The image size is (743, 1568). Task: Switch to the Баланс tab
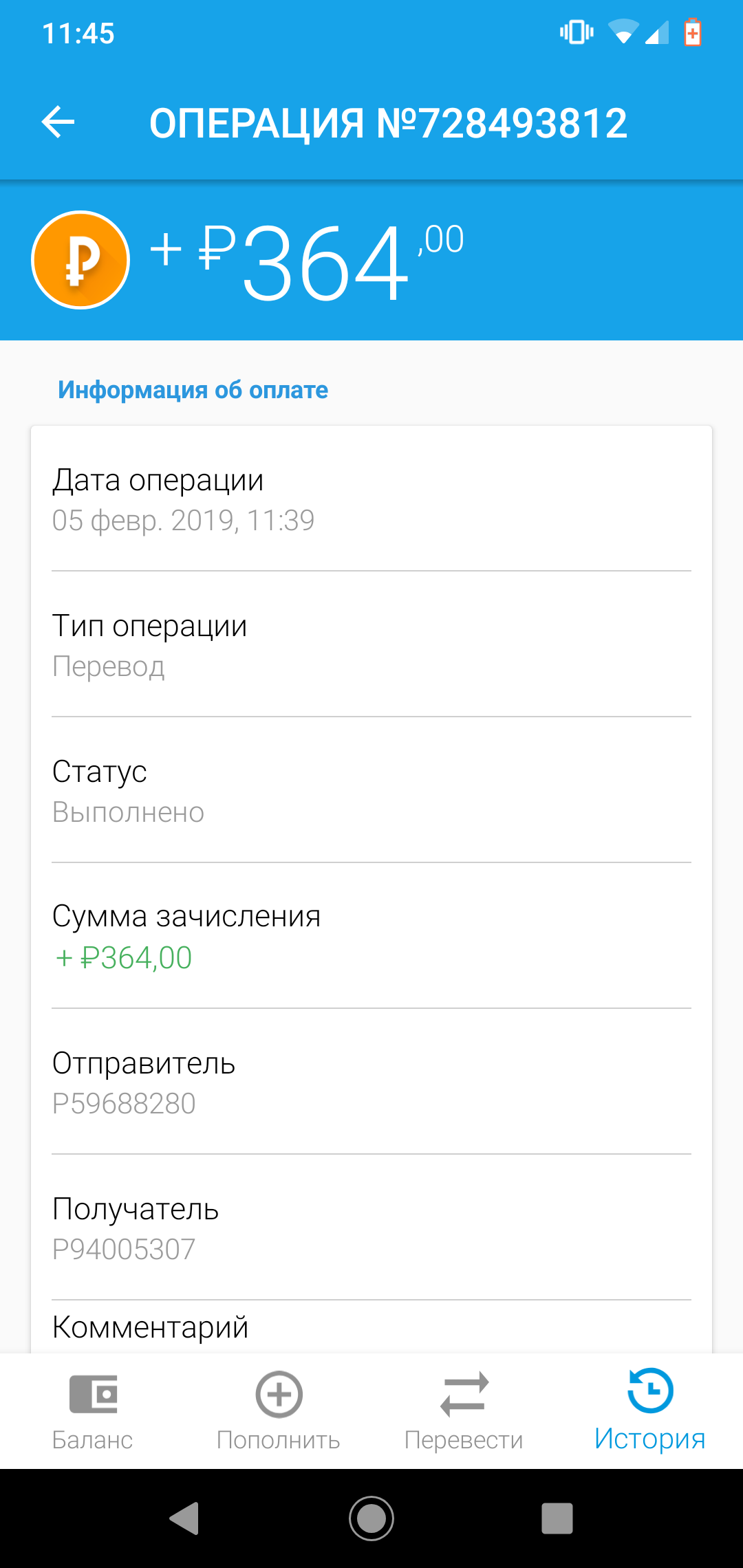pos(93,1411)
